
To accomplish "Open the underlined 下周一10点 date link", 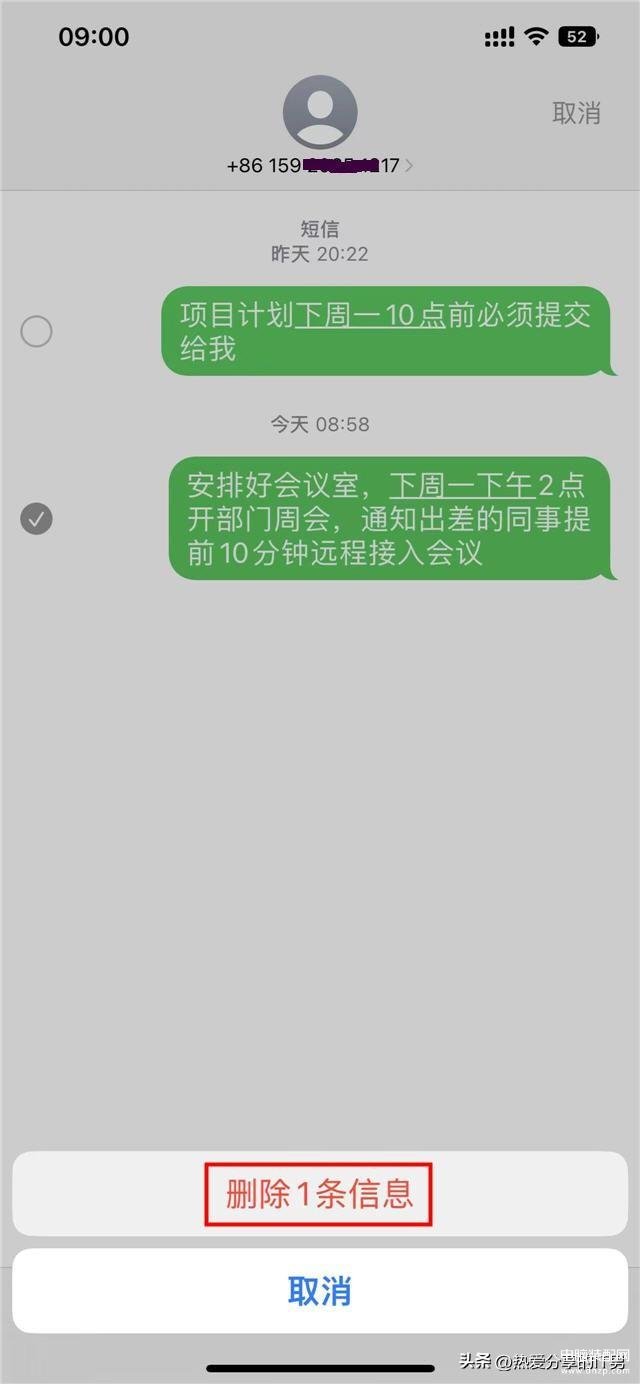I will 370,315.
